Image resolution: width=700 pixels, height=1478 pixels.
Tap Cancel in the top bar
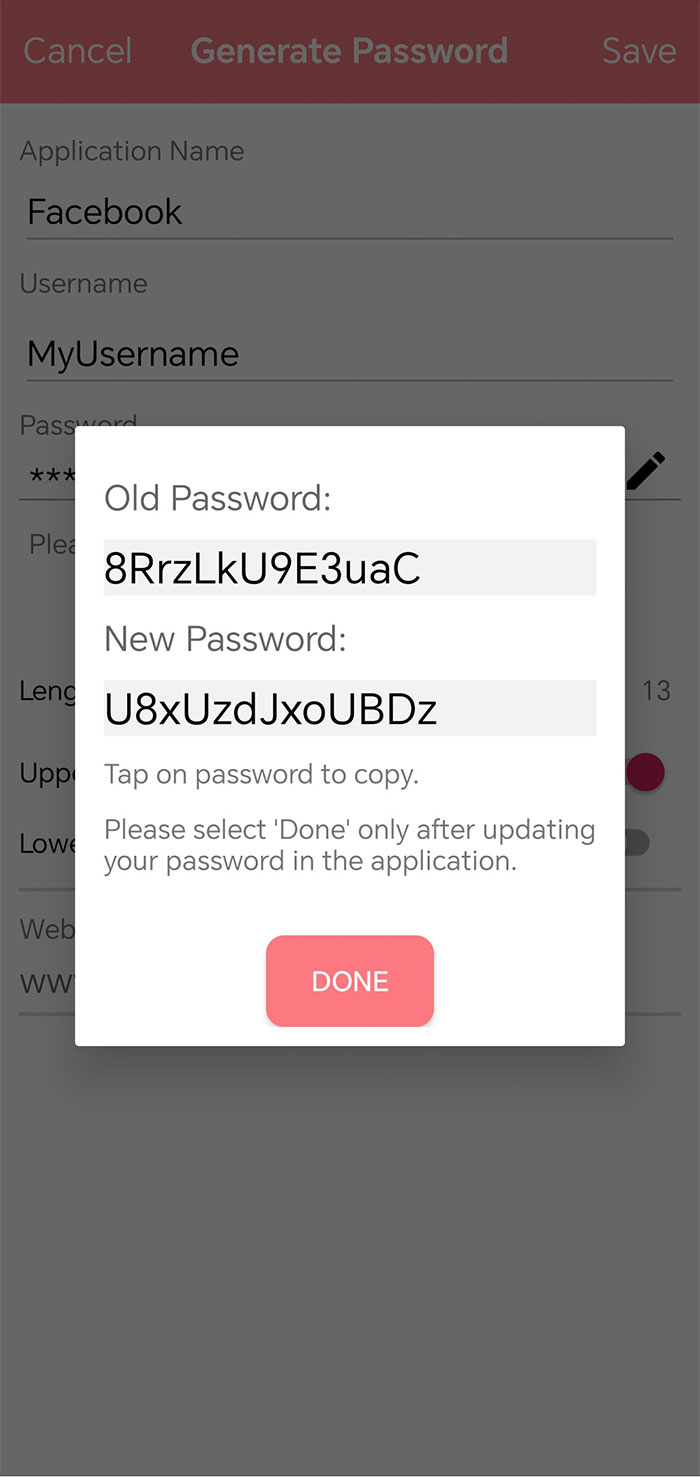coord(78,51)
